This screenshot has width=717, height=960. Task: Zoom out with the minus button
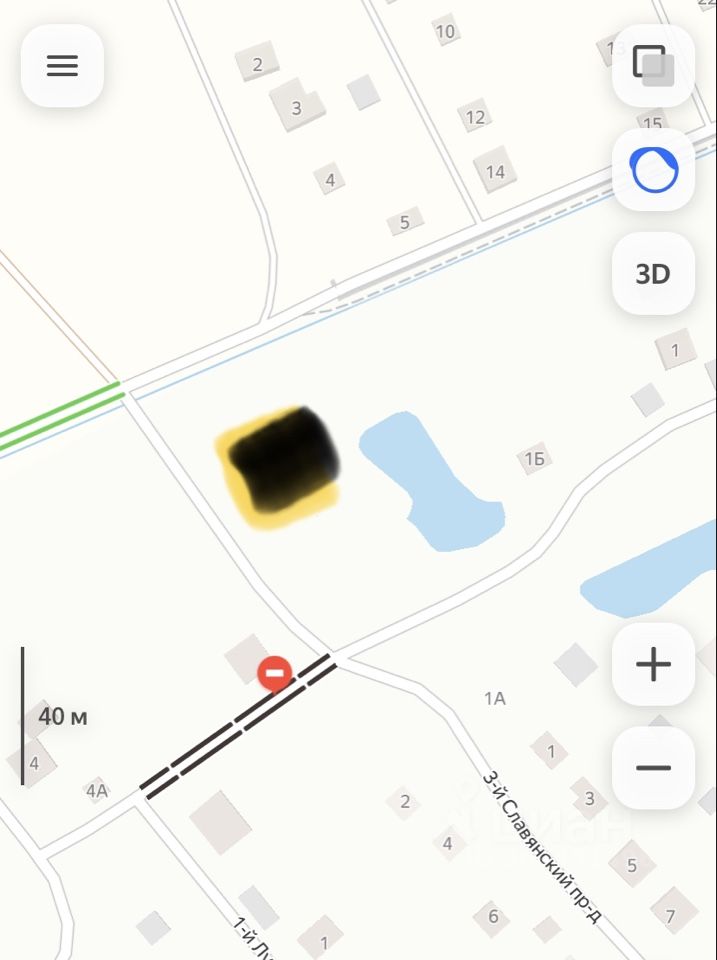(653, 768)
